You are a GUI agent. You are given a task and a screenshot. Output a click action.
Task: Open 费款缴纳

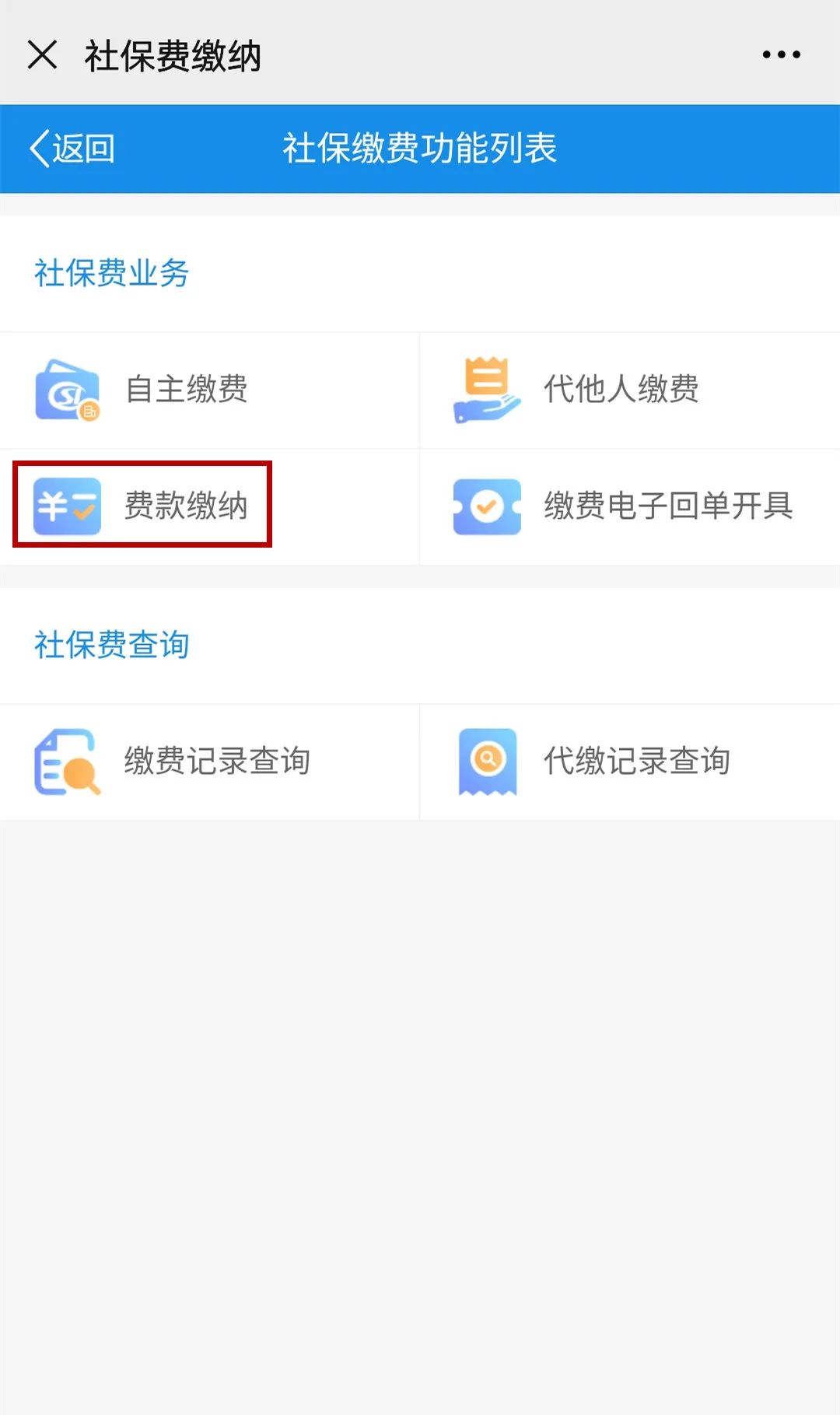pyautogui.click(x=209, y=507)
